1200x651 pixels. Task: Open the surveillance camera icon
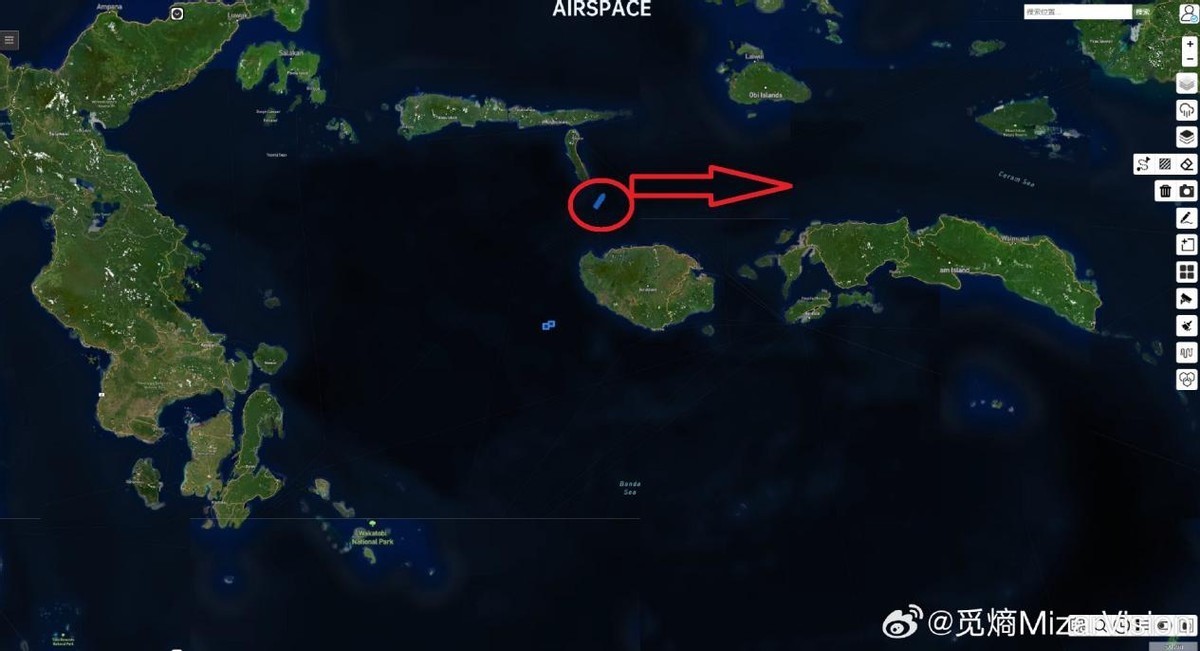[1186, 299]
